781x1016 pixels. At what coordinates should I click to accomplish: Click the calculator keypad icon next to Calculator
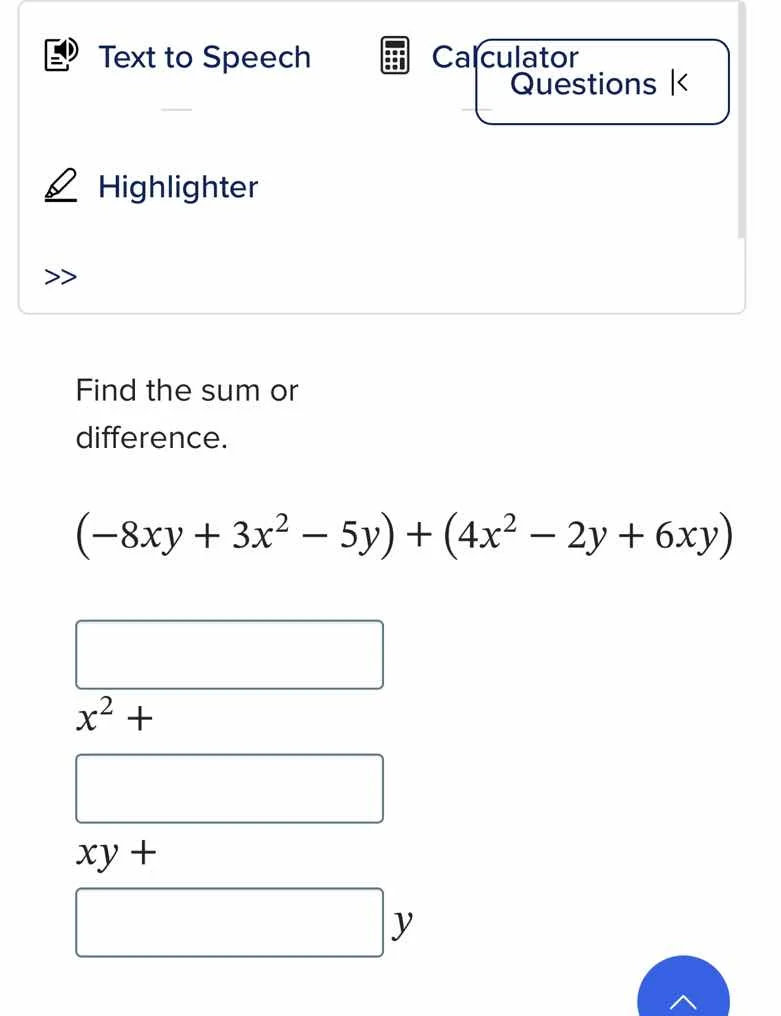(394, 55)
